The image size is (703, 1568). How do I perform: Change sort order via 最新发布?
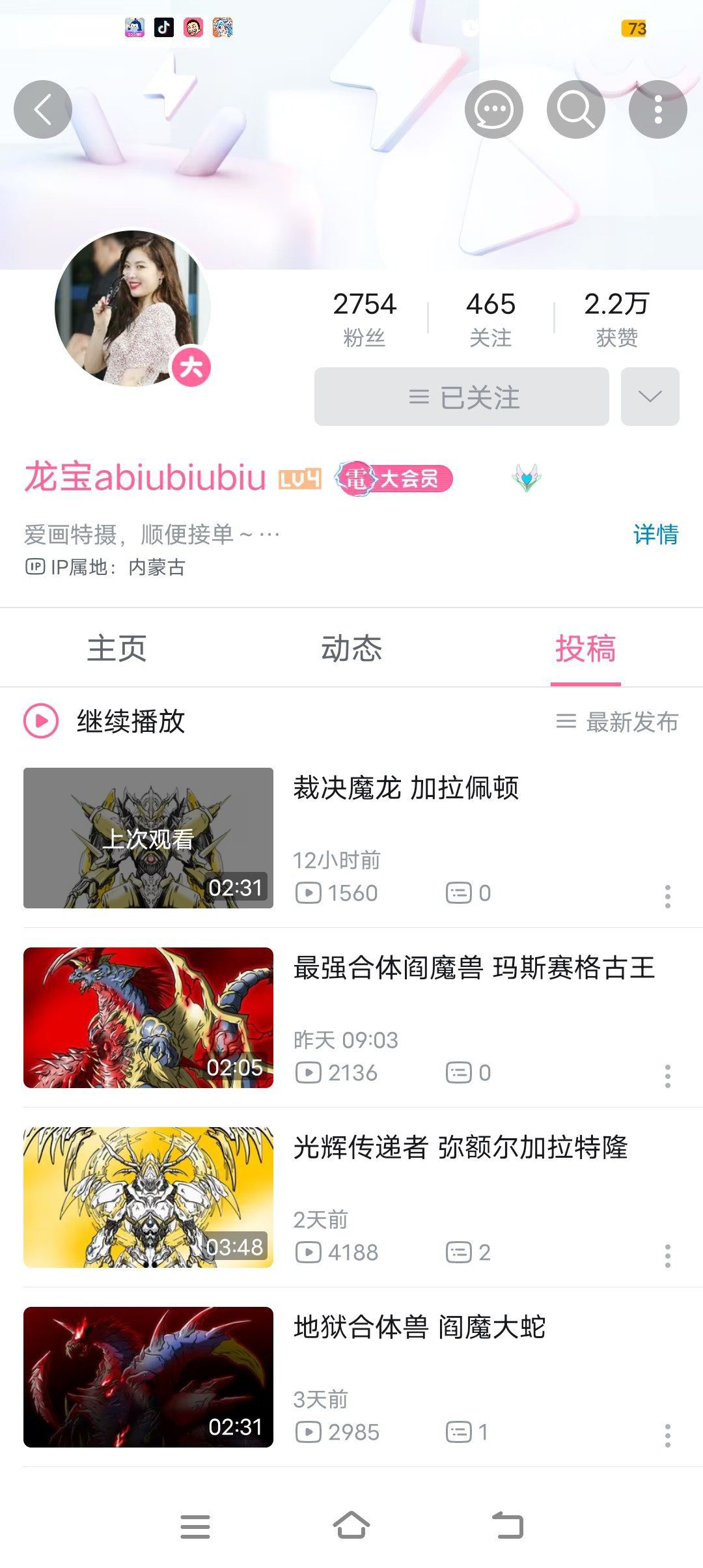click(617, 721)
